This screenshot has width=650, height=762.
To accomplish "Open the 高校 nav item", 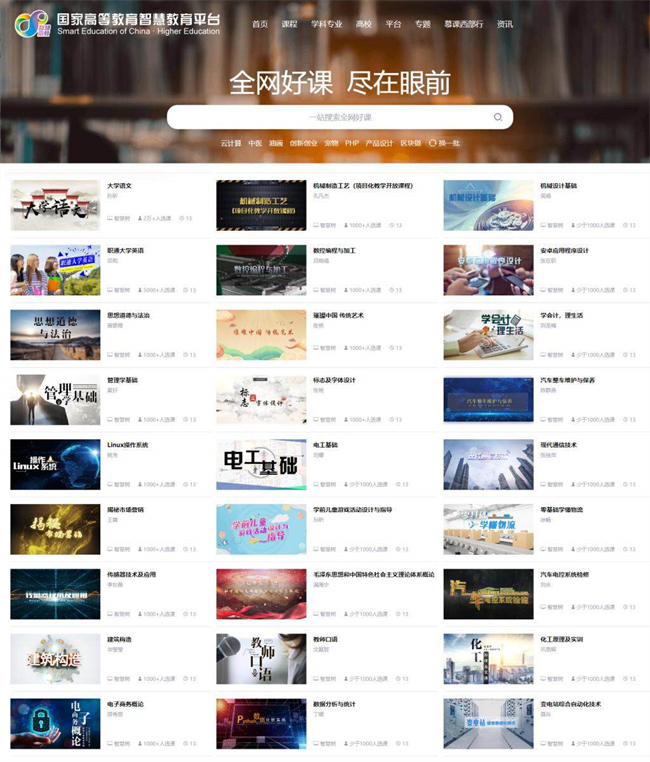I will pos(363,24).
